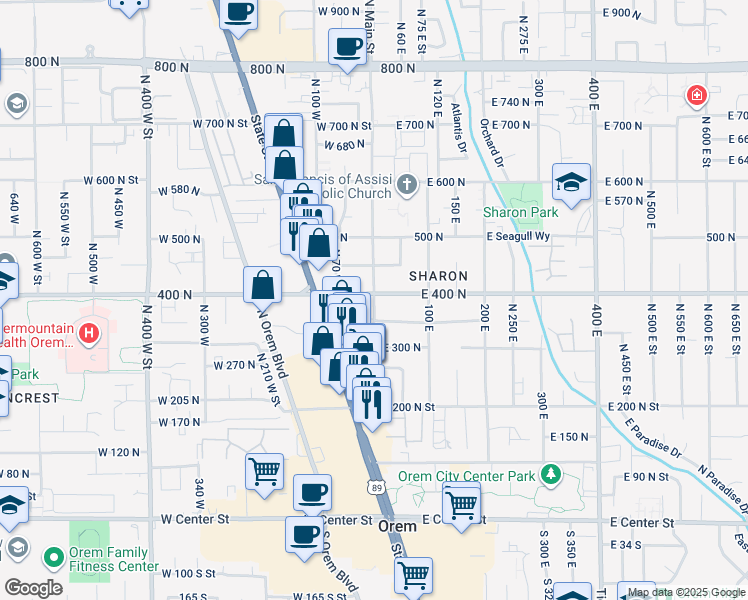Open Orem Family Fitness Center pin
Viewport: 748px width, 600px height.
[x=54, y=557]
